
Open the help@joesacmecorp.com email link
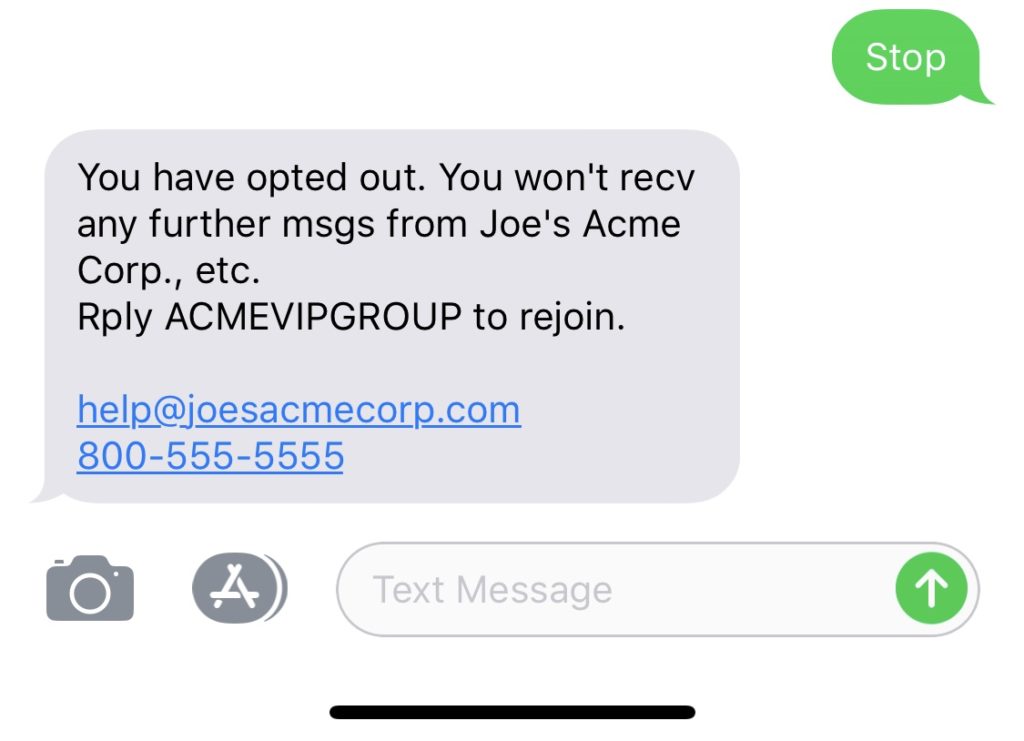point(298,410)
